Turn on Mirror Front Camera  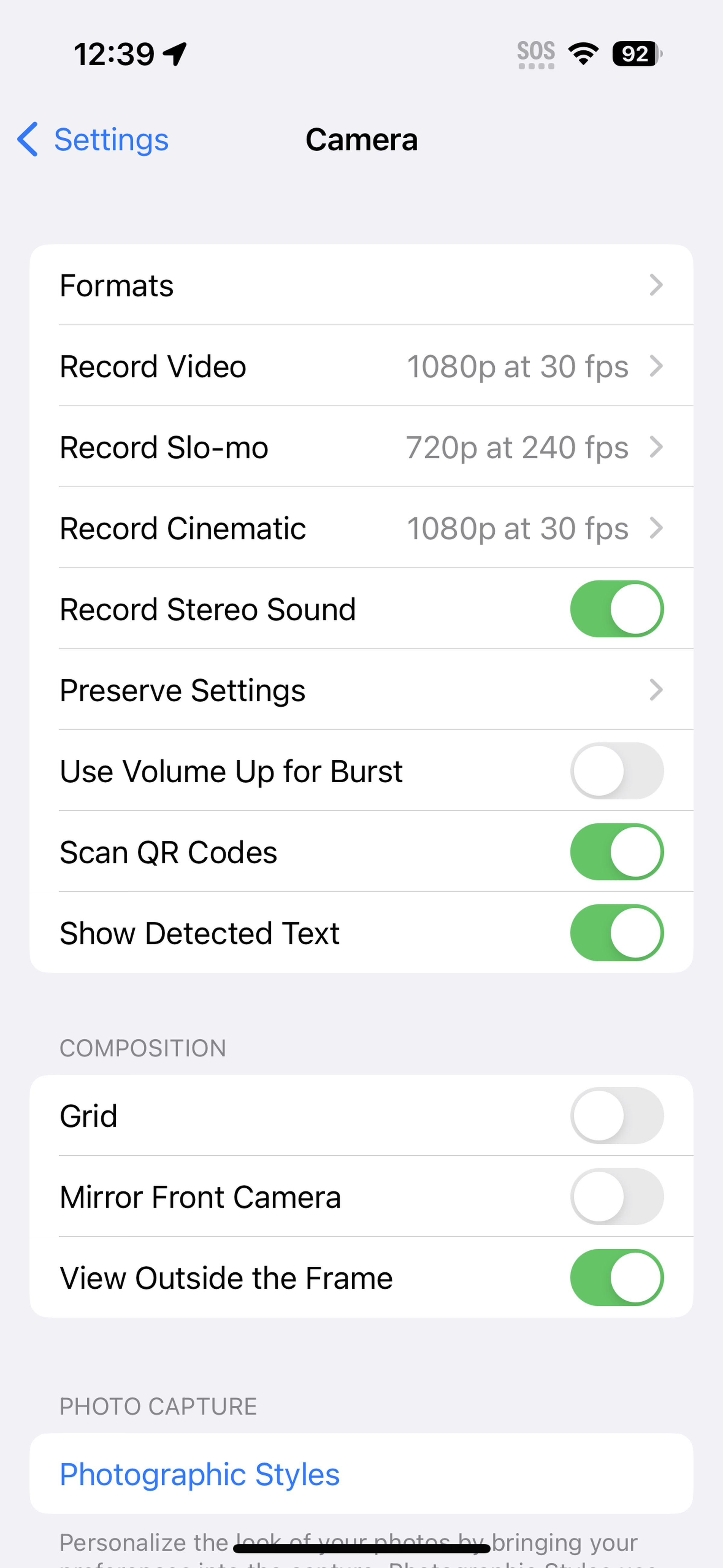(x=616, y=1196)
